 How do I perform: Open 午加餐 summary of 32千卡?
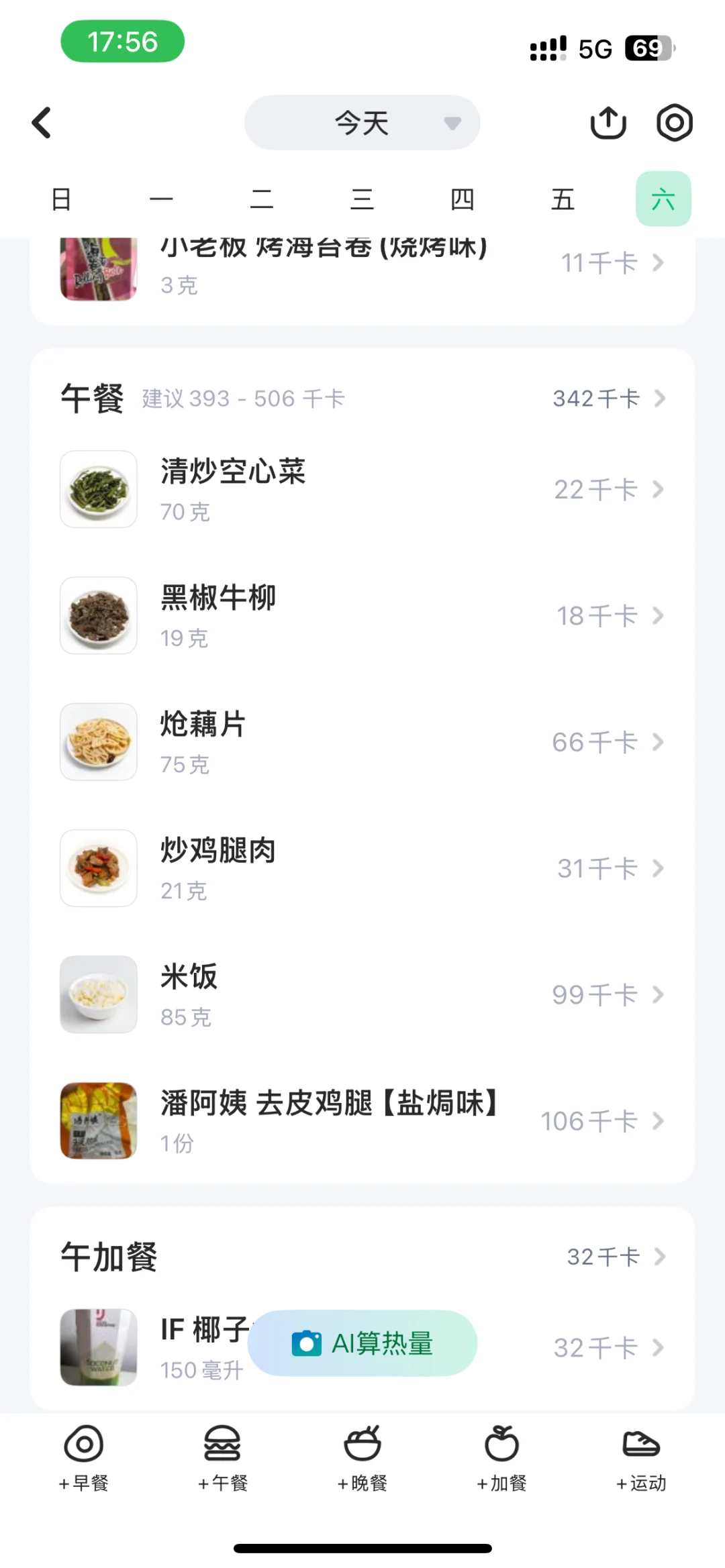pyautogui.click(x=615, y=1257)
